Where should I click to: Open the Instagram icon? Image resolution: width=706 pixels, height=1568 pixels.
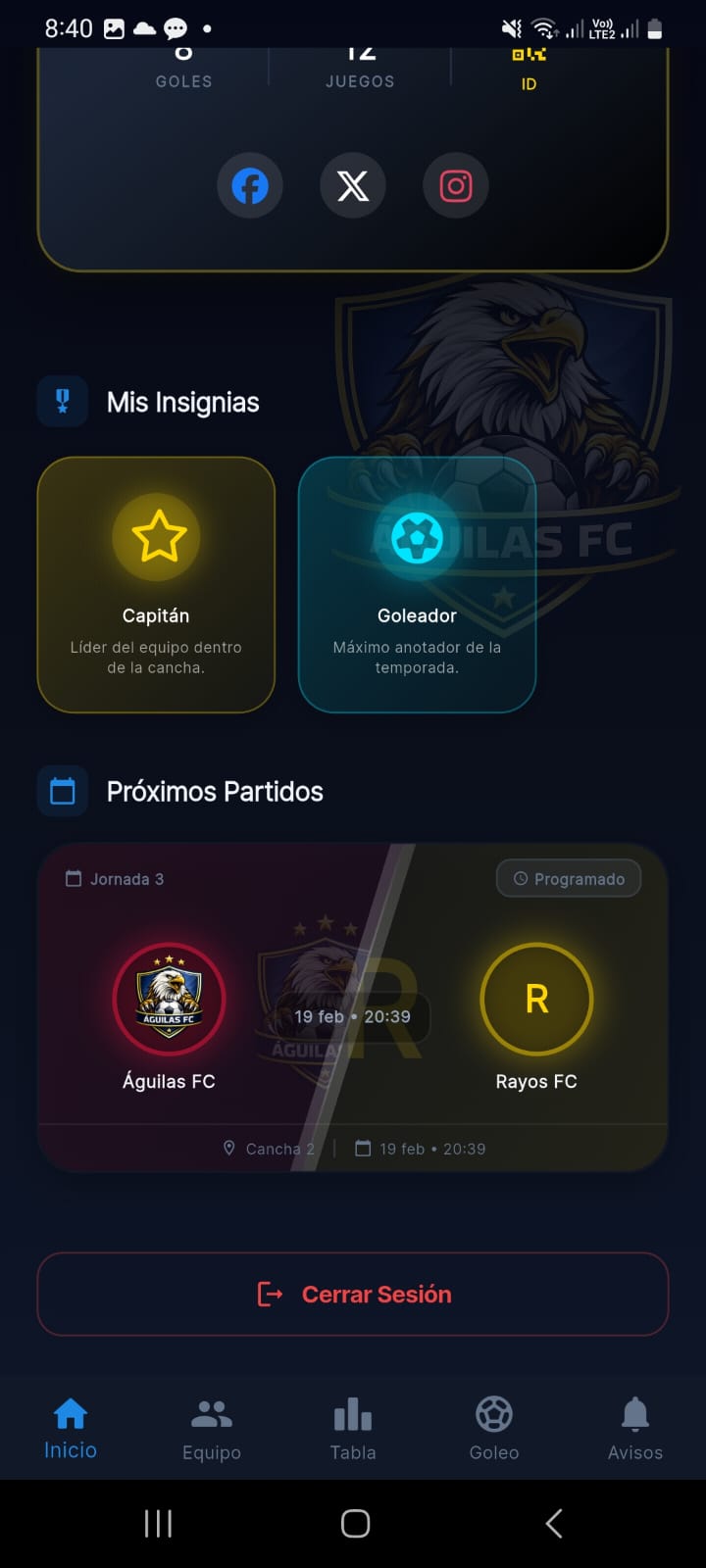pyautogui.click(x=454, y=185)
